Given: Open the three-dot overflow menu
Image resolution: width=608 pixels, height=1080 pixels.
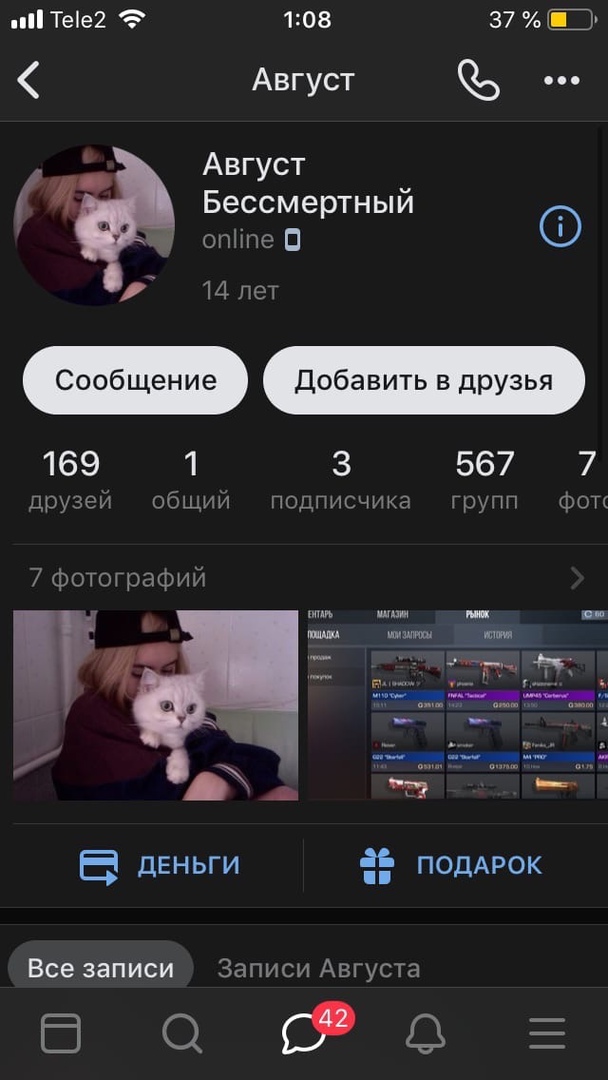Looking at the screenshot, I should (x=561, y=80).
